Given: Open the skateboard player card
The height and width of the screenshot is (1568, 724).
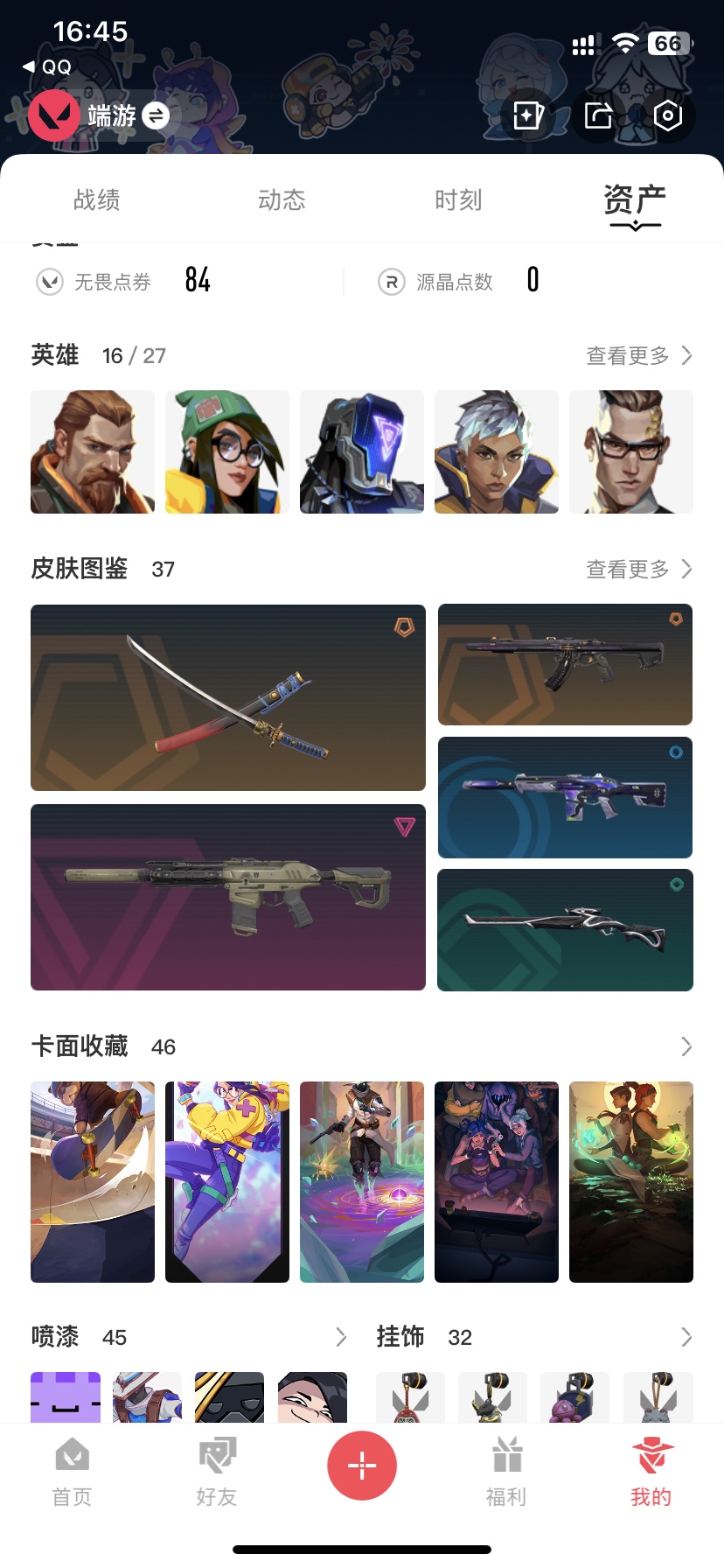Looking at the screenshot, I should coord(93,1182).
